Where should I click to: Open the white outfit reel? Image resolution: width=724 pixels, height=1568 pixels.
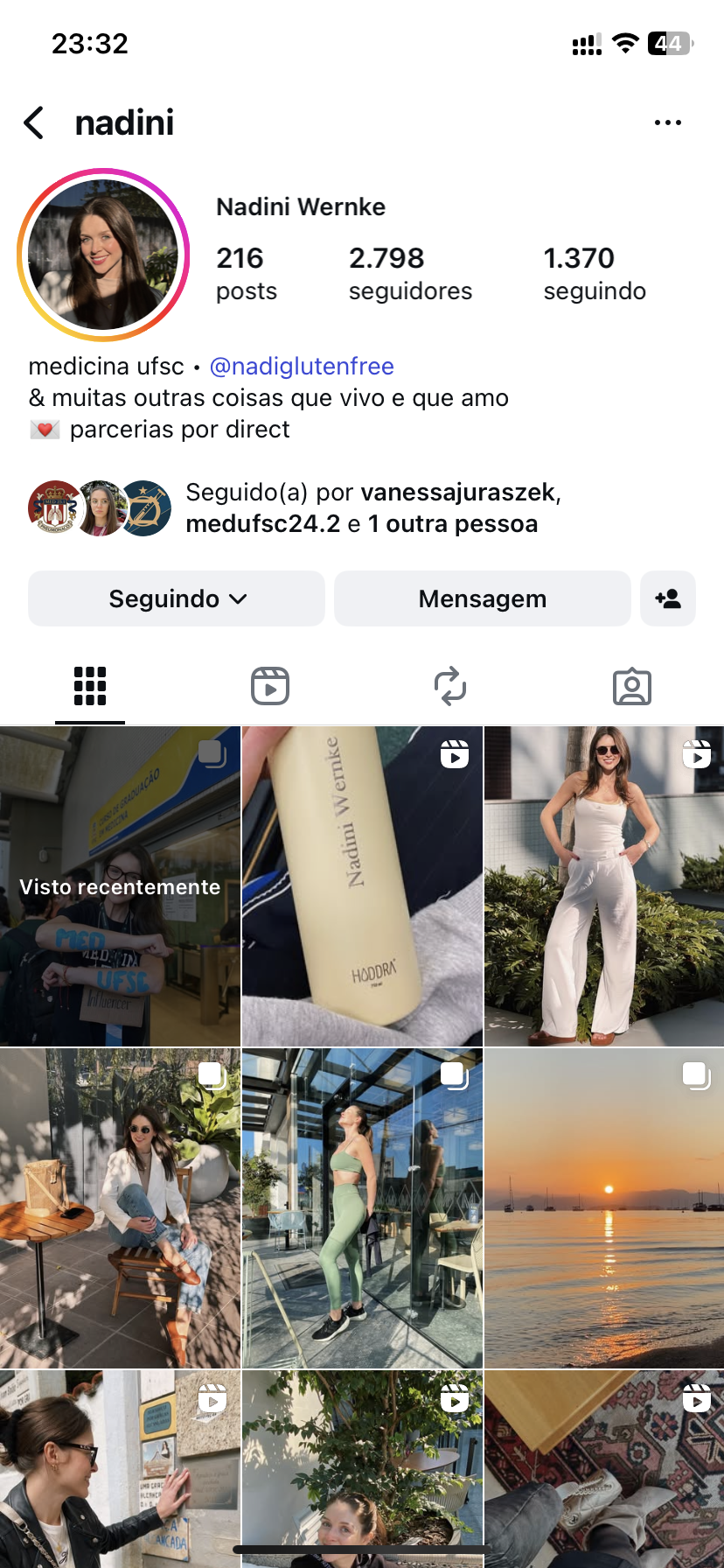pyautogui.click(x=603, y=885)
